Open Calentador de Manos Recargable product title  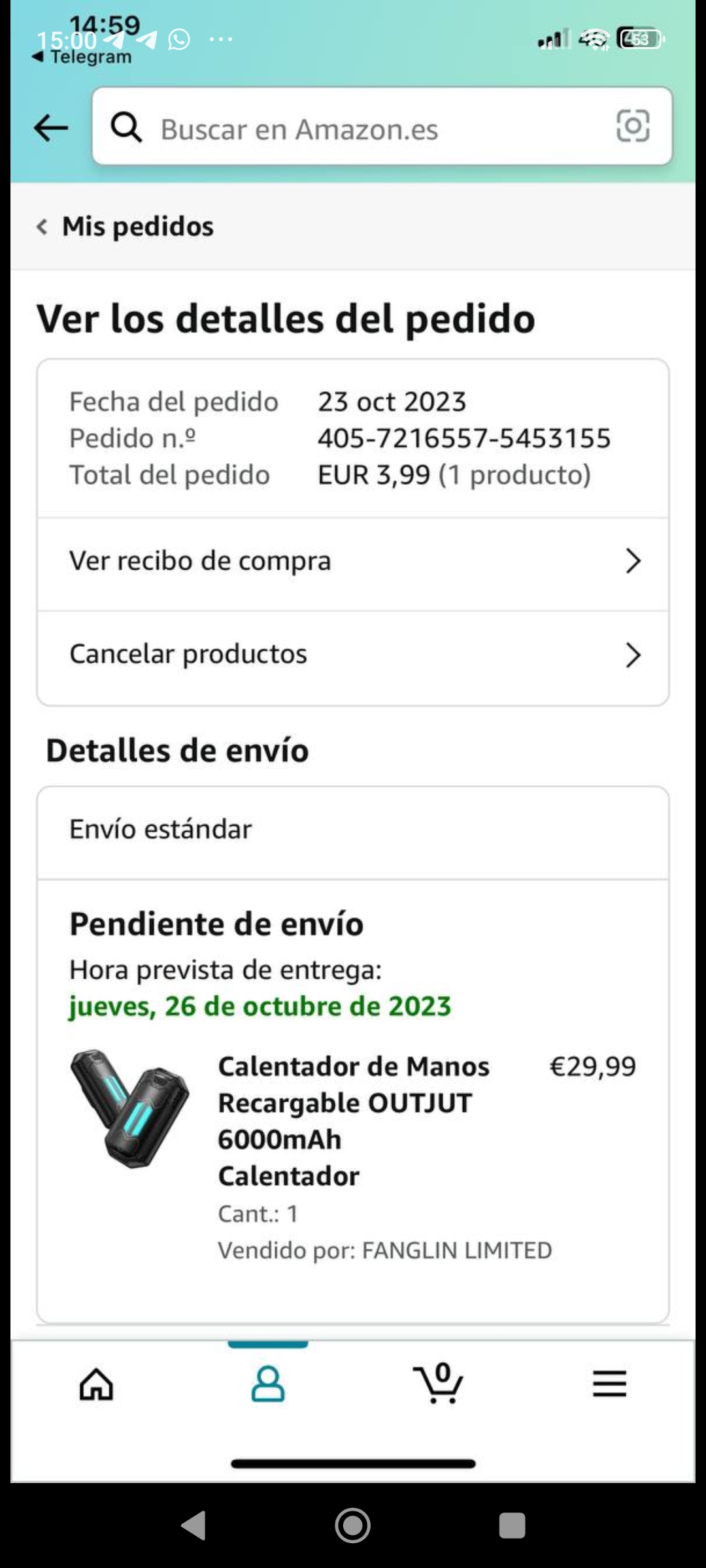click(353, 1120)
